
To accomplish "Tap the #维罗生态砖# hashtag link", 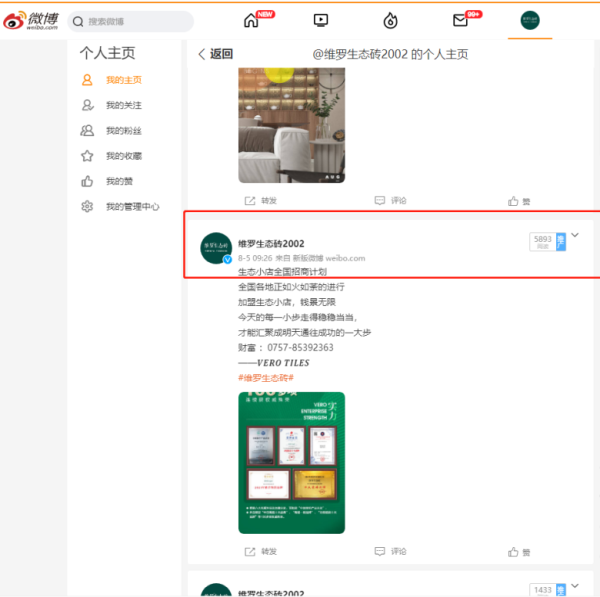I will [265, 377].
